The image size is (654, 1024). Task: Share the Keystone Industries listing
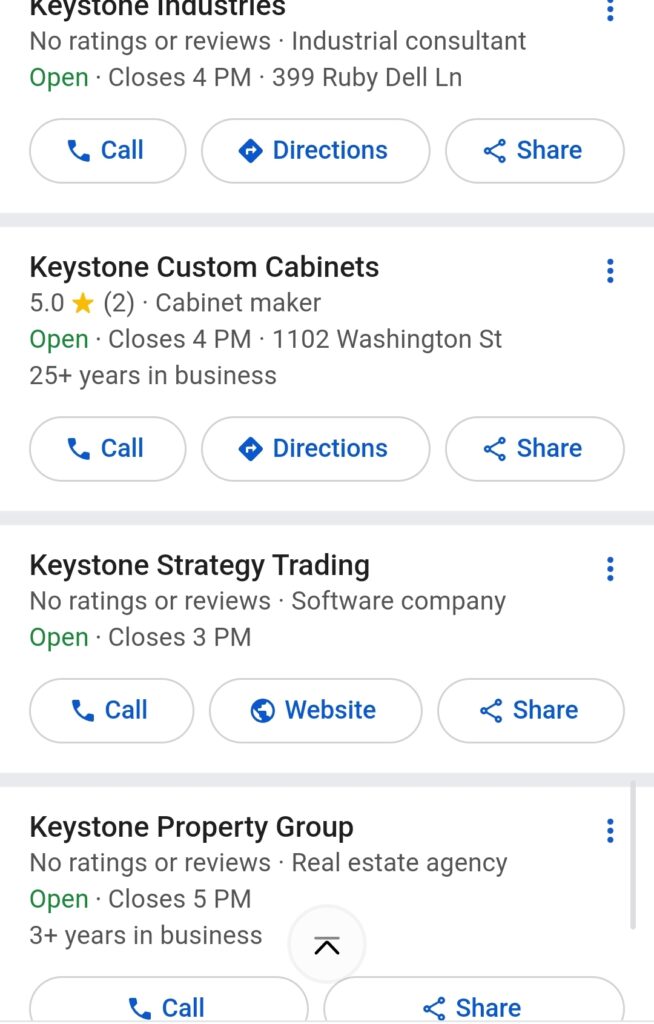point(534,151)
